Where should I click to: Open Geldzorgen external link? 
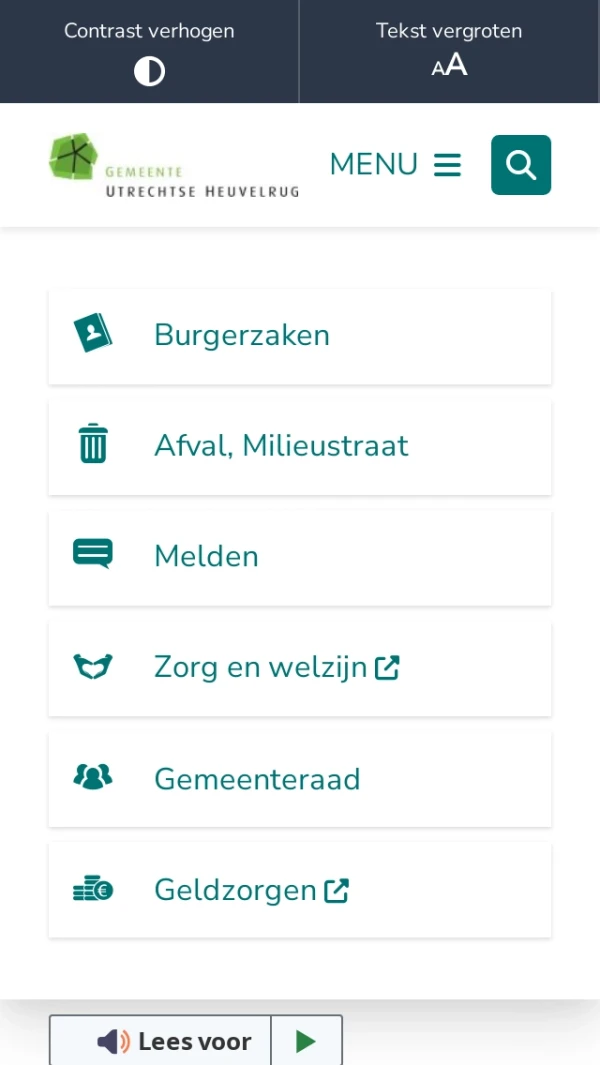[x=299, y=890]
